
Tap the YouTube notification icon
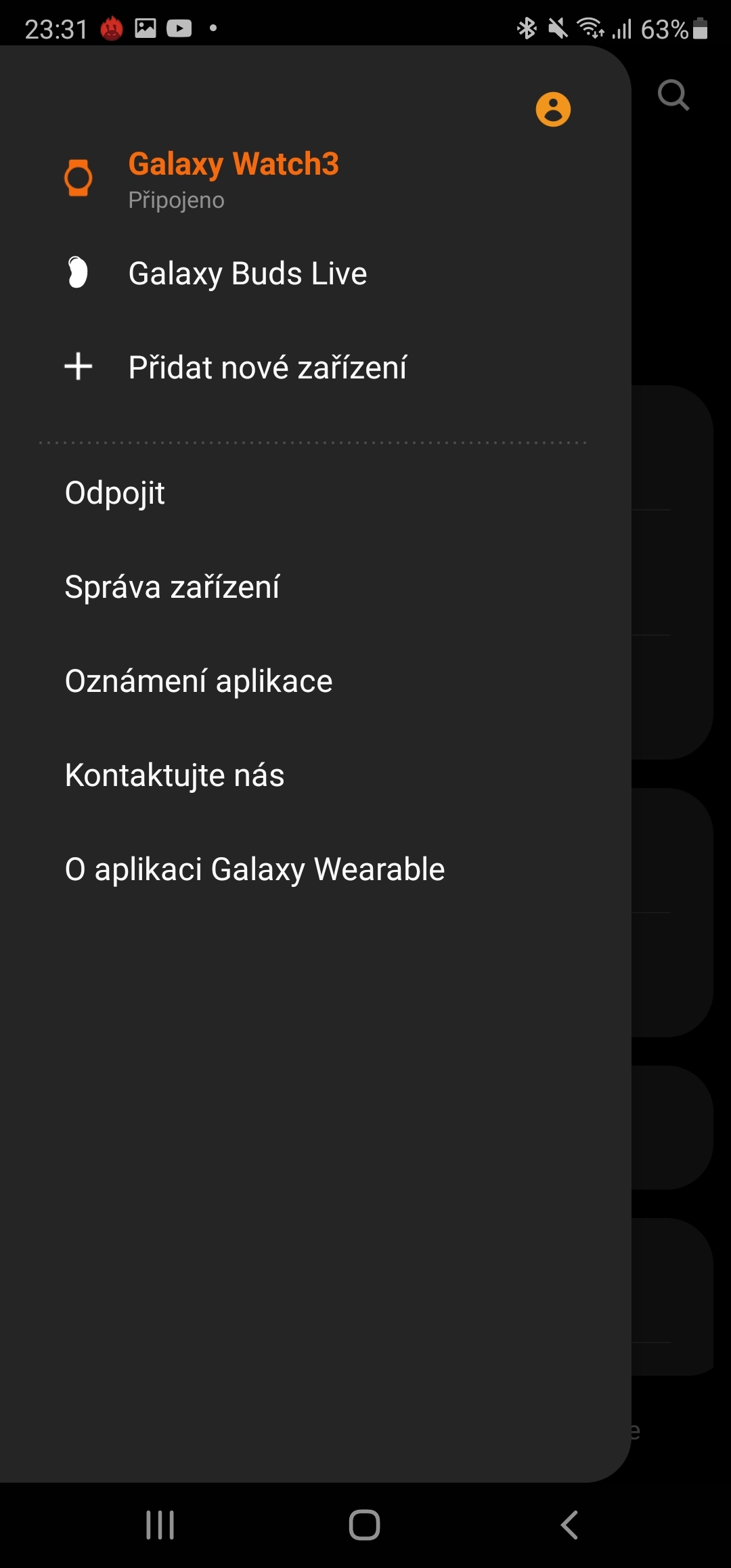[x=179, y=28]
